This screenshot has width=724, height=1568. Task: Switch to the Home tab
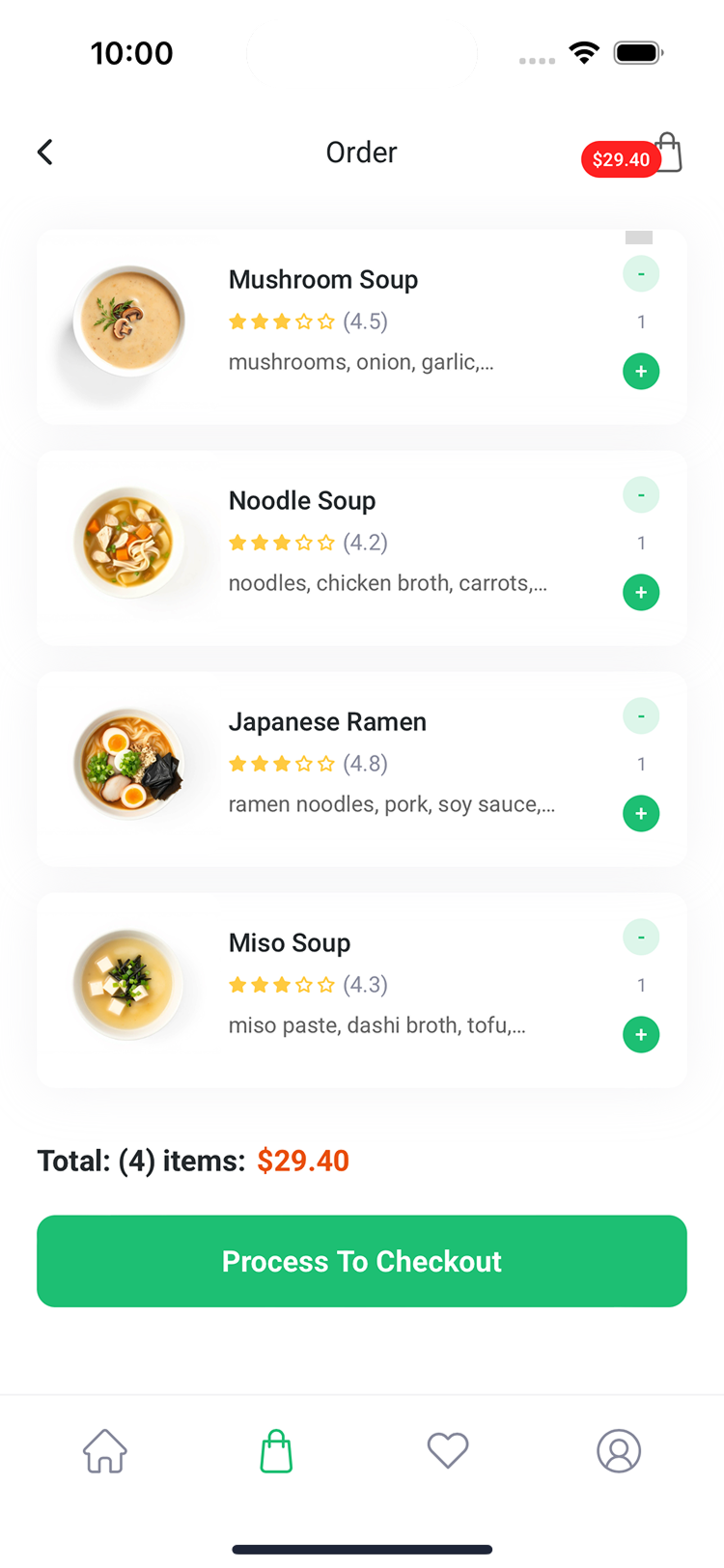(105, 1450)
